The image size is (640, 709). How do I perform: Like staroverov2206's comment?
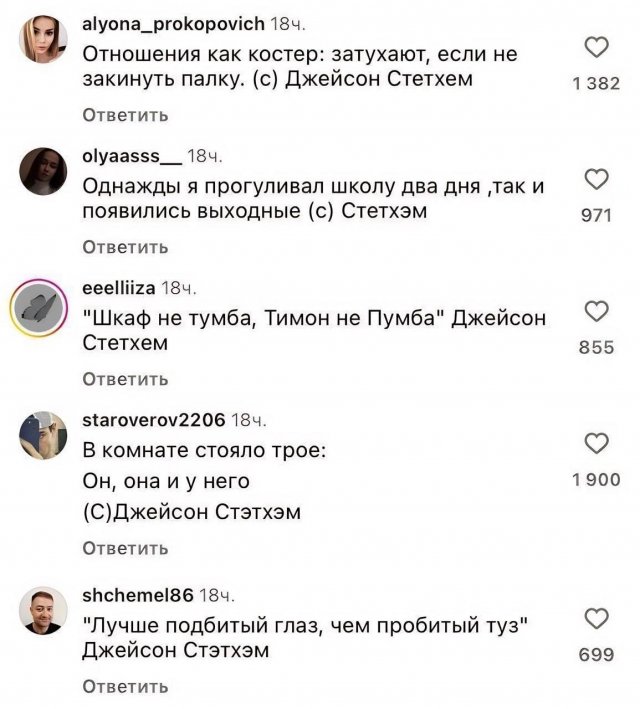pos(596,444)
